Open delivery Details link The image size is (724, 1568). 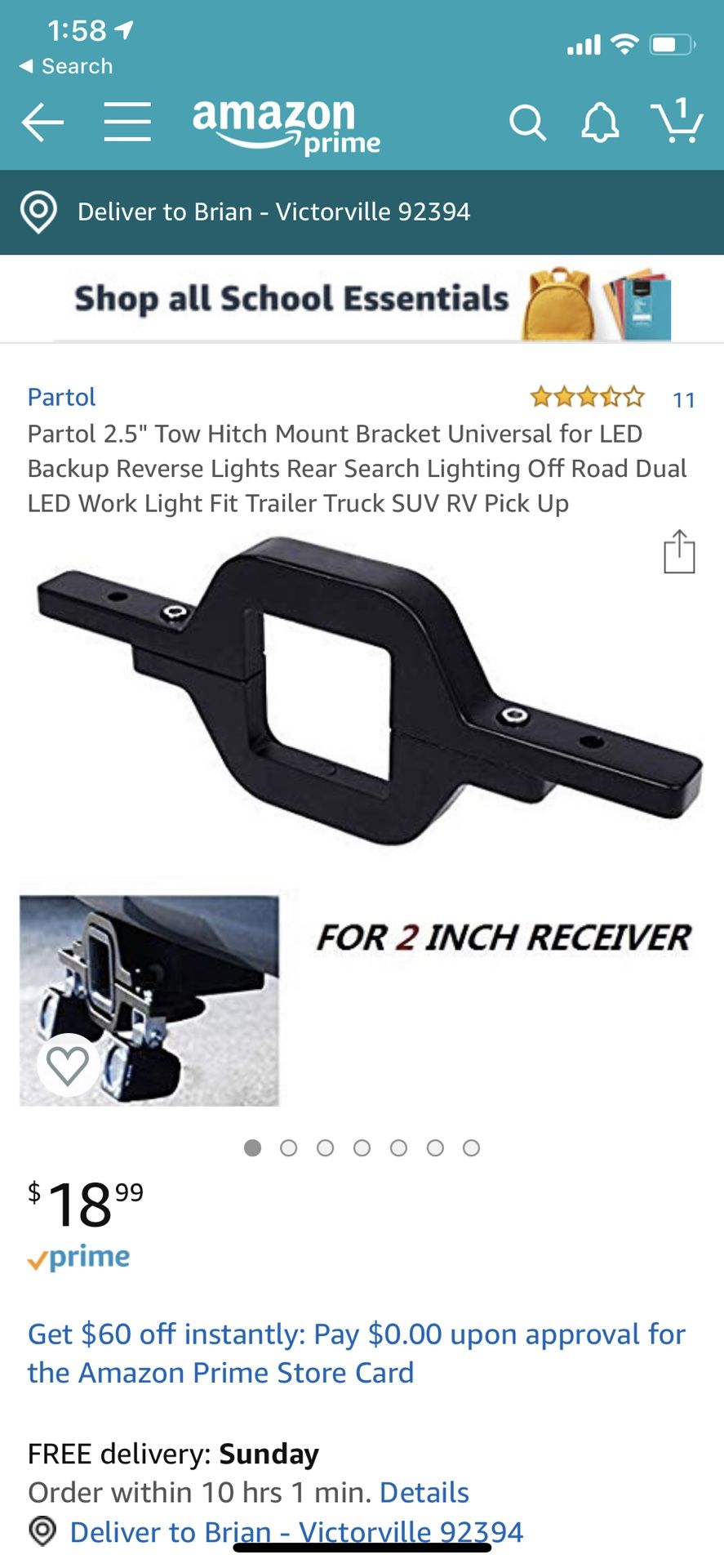click(x=424, y=1493)
